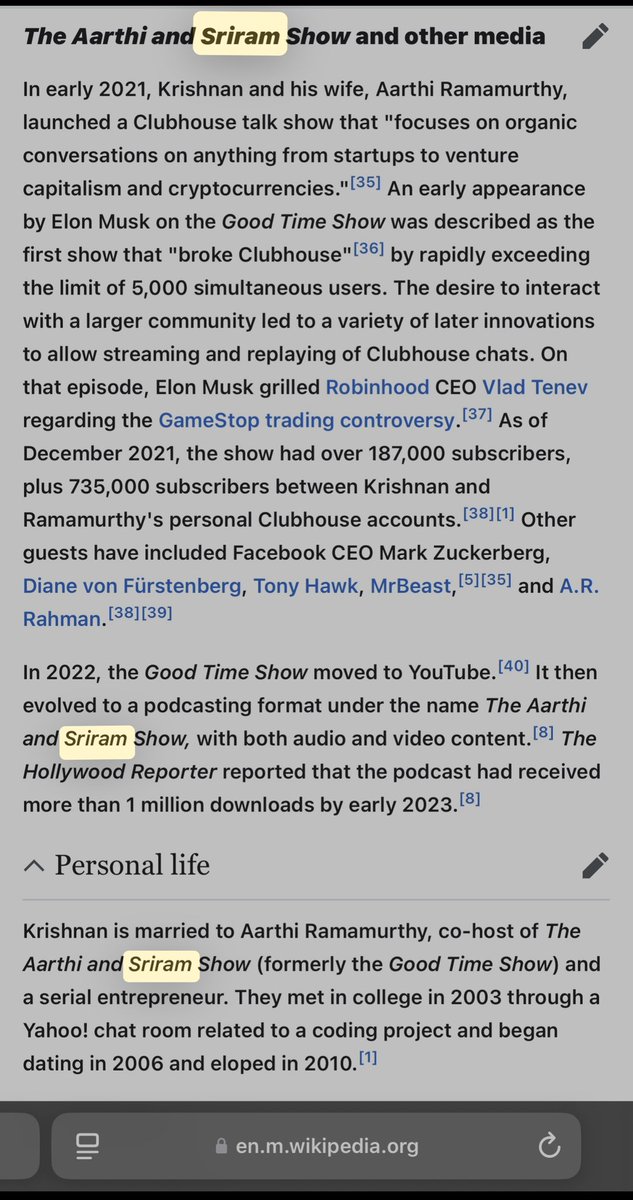Open the Diane von Fürstenberg article

pyautogui.click(x=132, y=585)
